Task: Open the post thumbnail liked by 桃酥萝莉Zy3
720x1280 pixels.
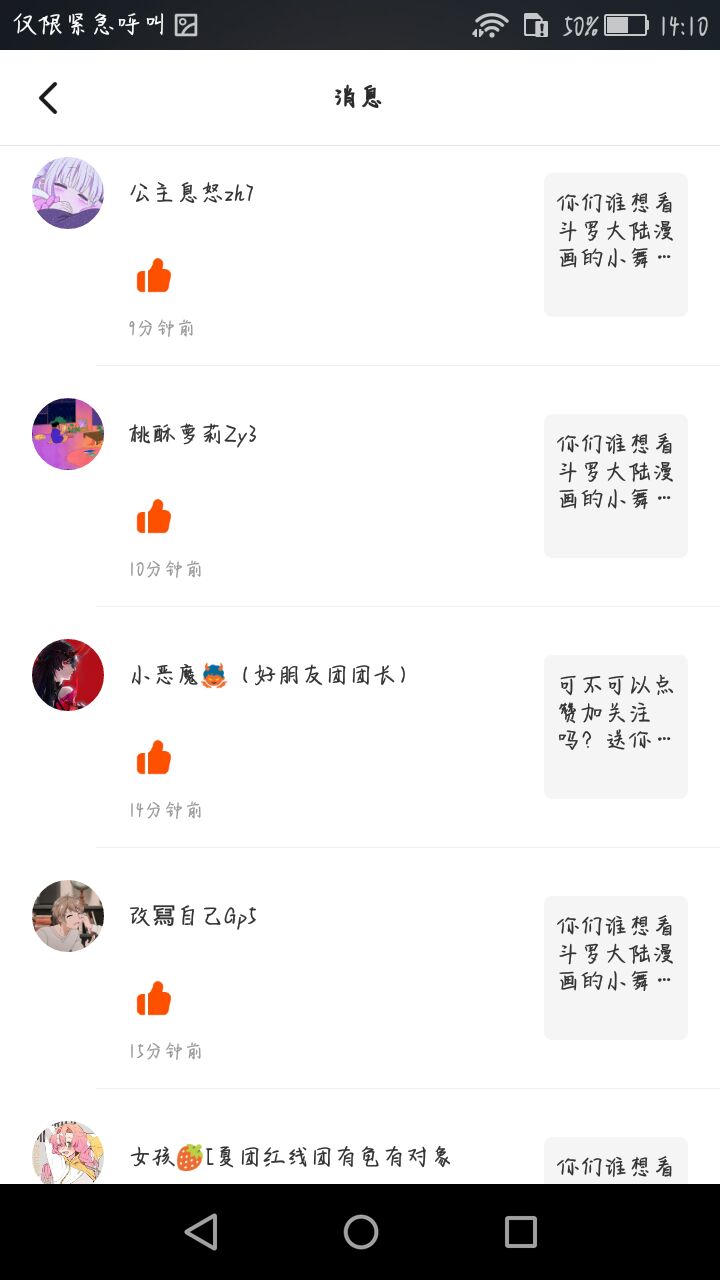Action: pyautogui.click(x=615, y=485)
